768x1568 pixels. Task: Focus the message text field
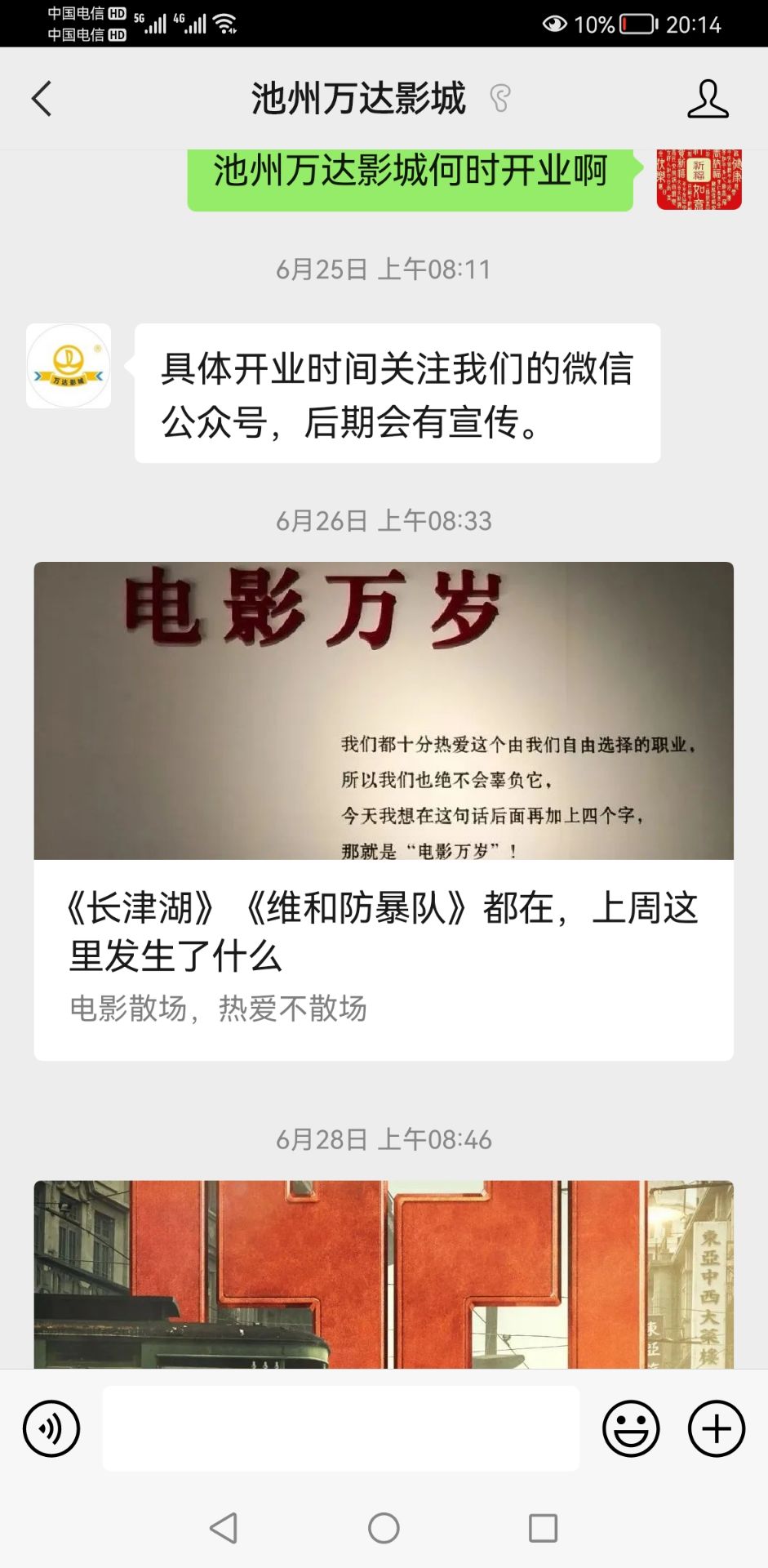pos(340,1428)
